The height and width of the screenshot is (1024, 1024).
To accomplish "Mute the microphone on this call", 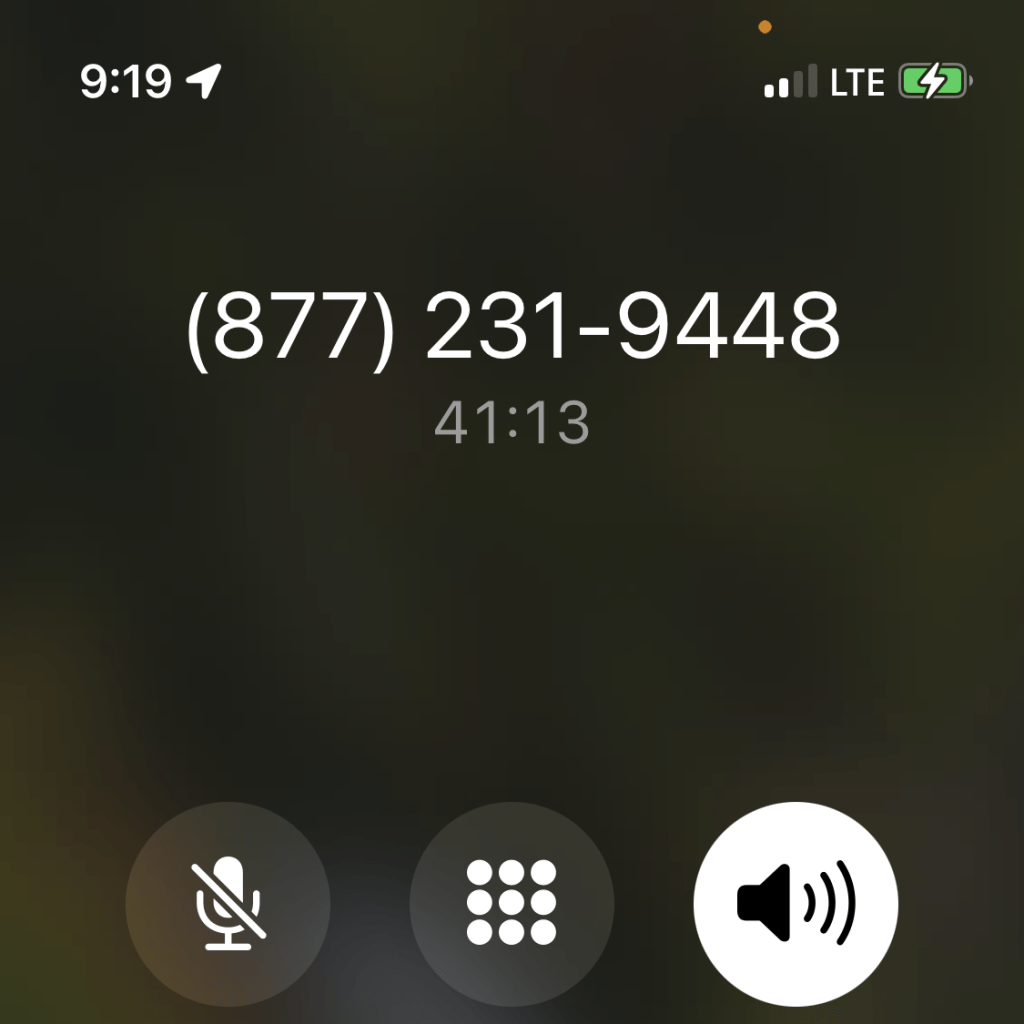I will pos(227,903).
